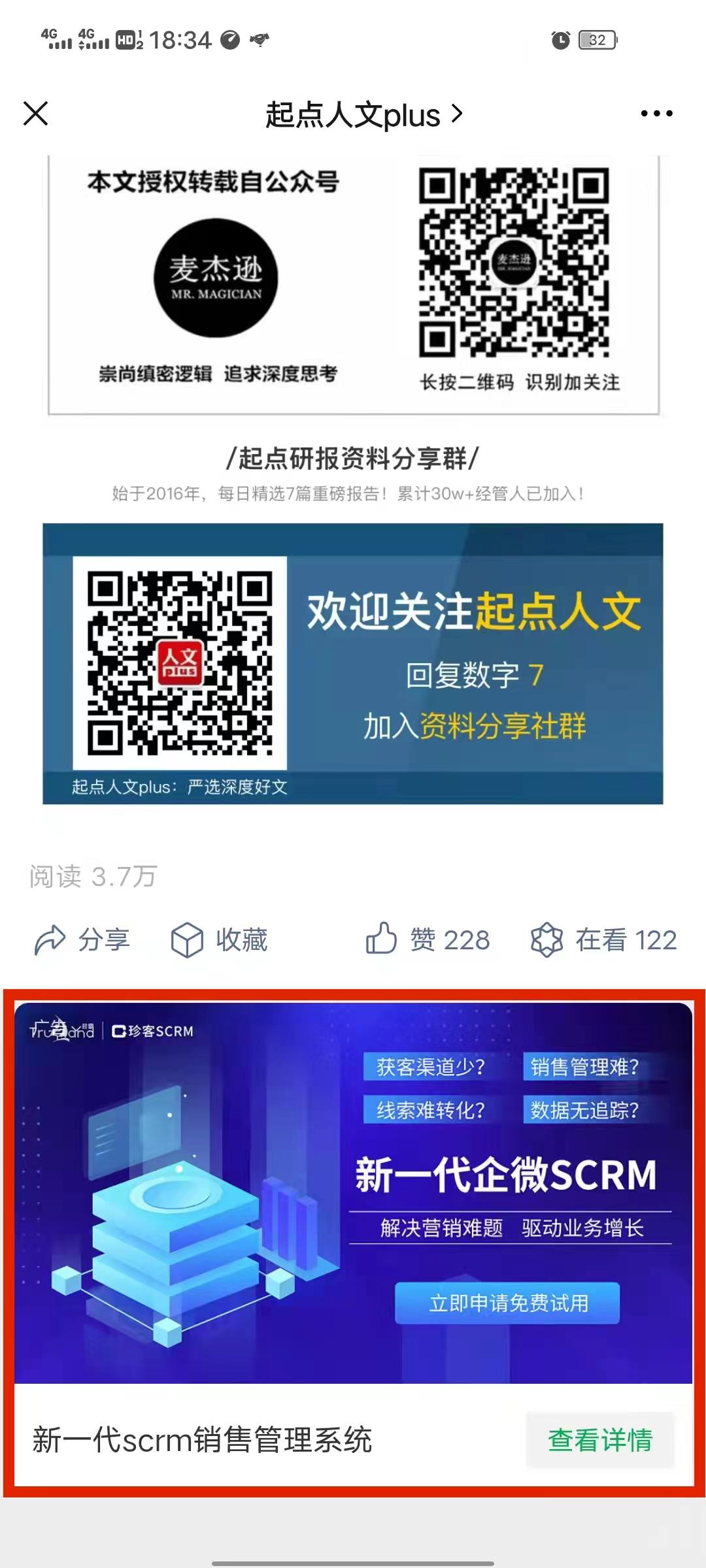Mark the article as 在看

point(603,940)
